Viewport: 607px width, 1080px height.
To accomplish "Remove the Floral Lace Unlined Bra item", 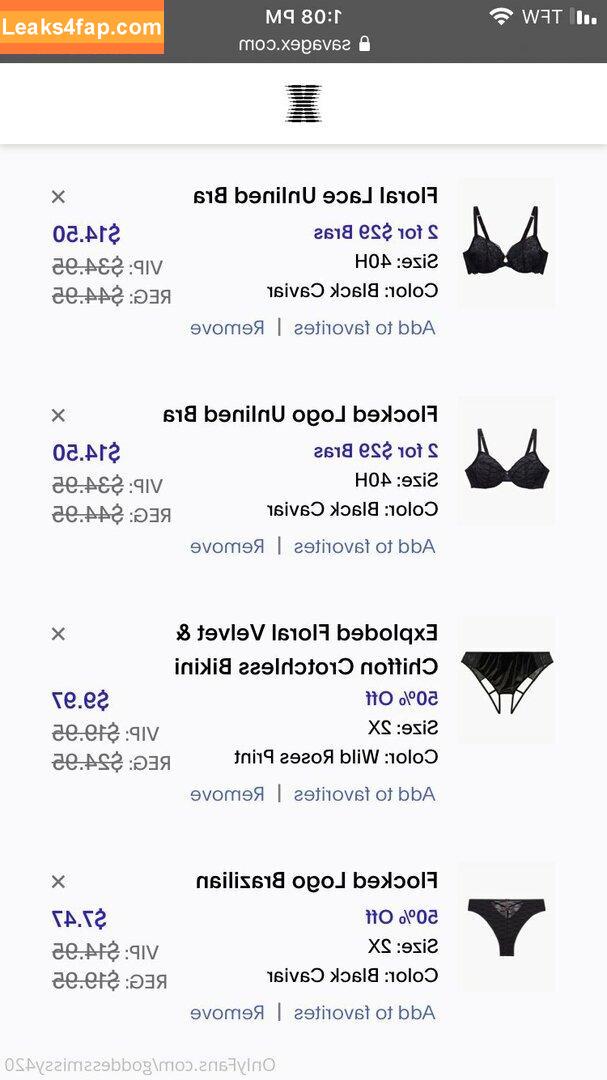I will (x=227, y=328).
